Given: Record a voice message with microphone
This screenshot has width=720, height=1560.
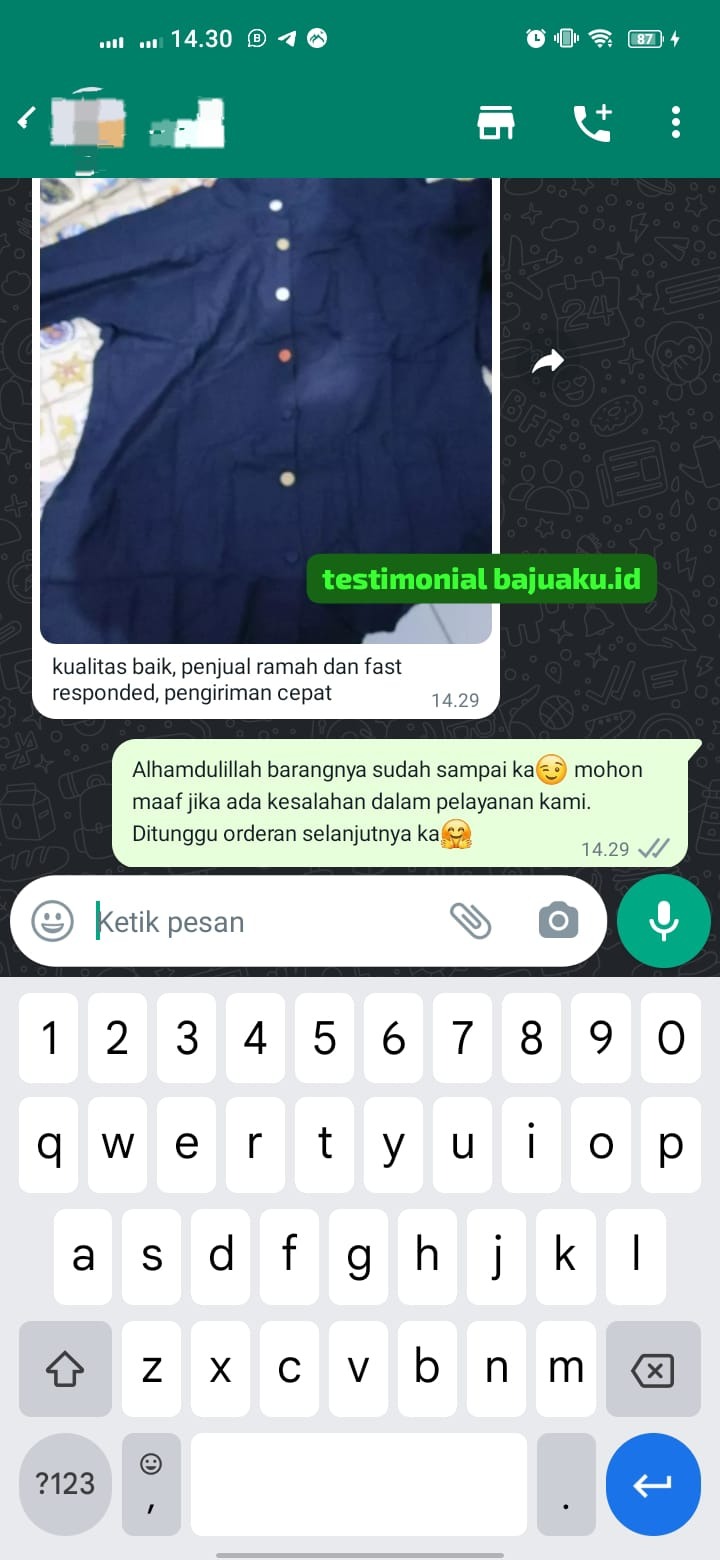Looking at the screenshot, I should pos(664,921).
